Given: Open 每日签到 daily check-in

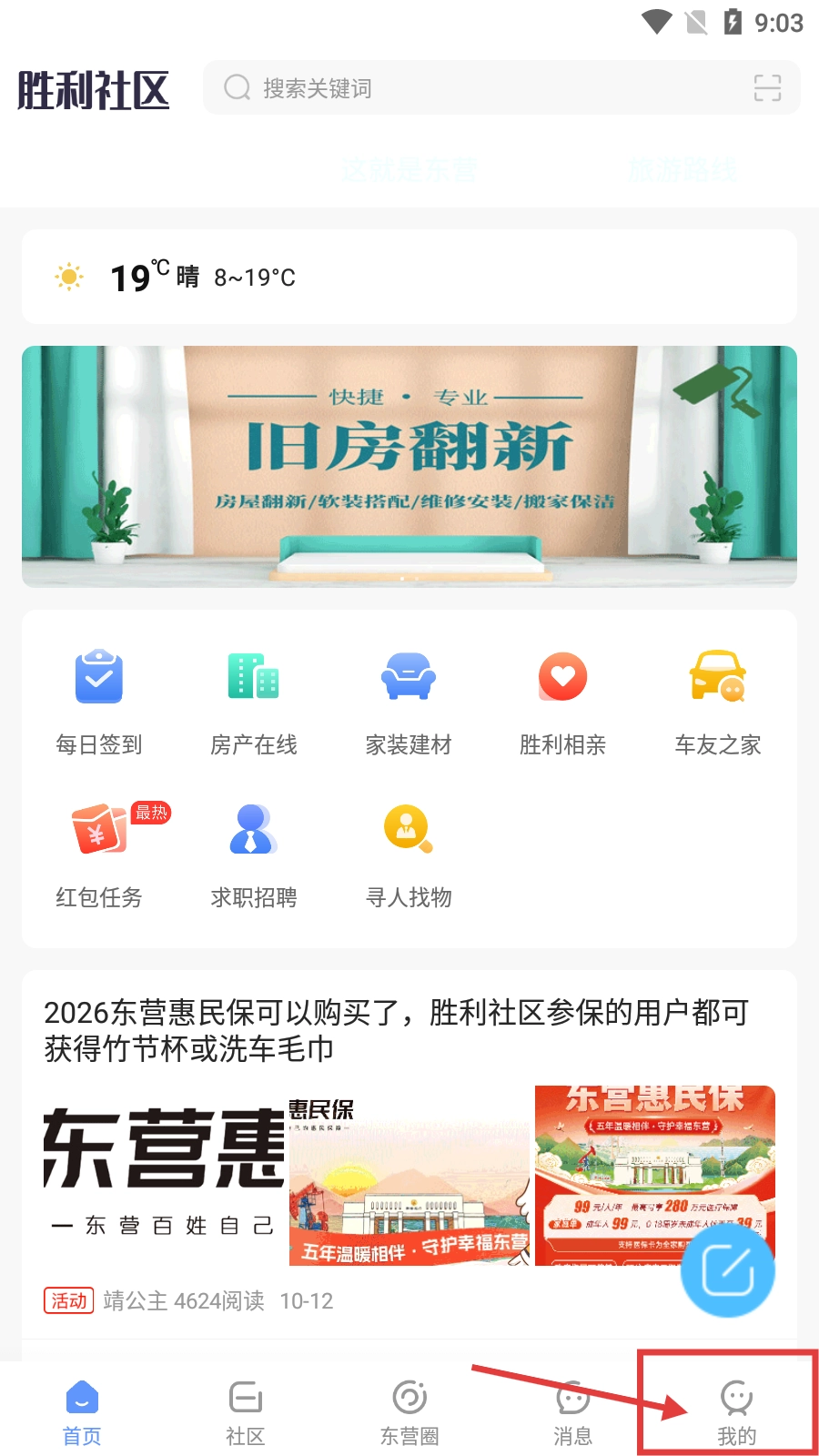Looking at the screenshot, I should coord(99,702).
